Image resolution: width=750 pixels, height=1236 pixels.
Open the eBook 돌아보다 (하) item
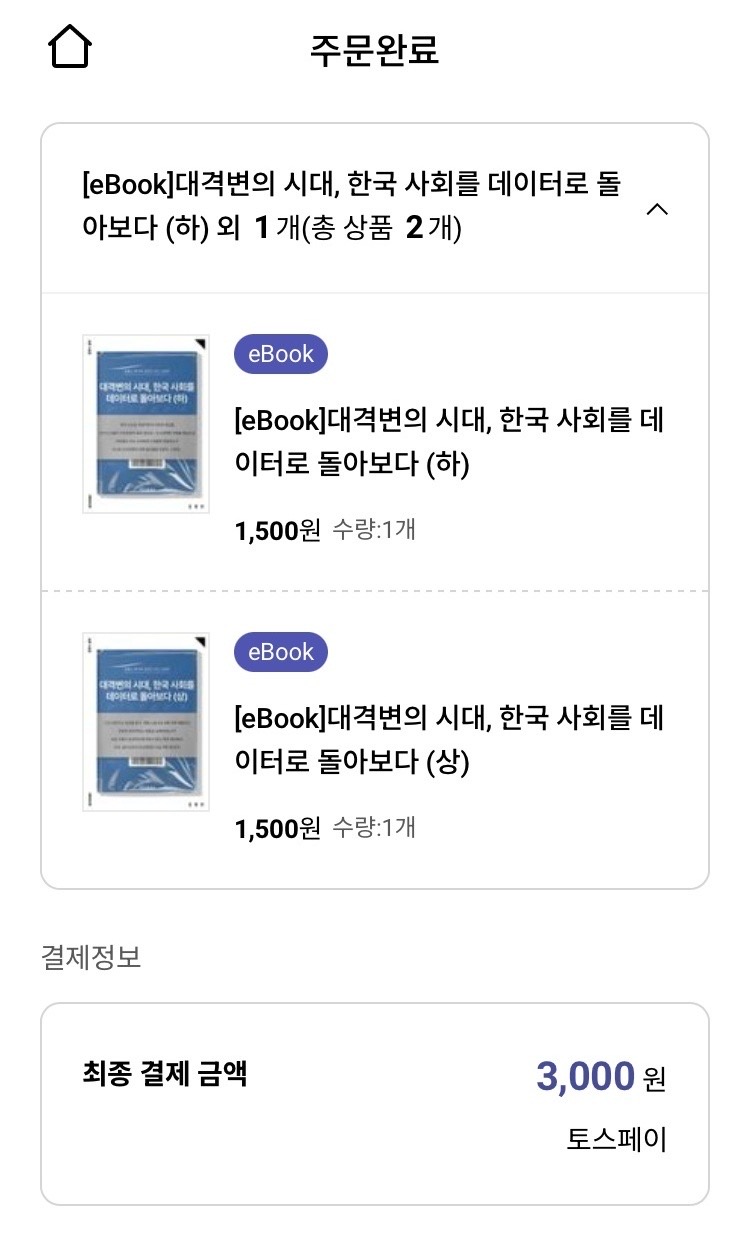[x=449, y=442]
